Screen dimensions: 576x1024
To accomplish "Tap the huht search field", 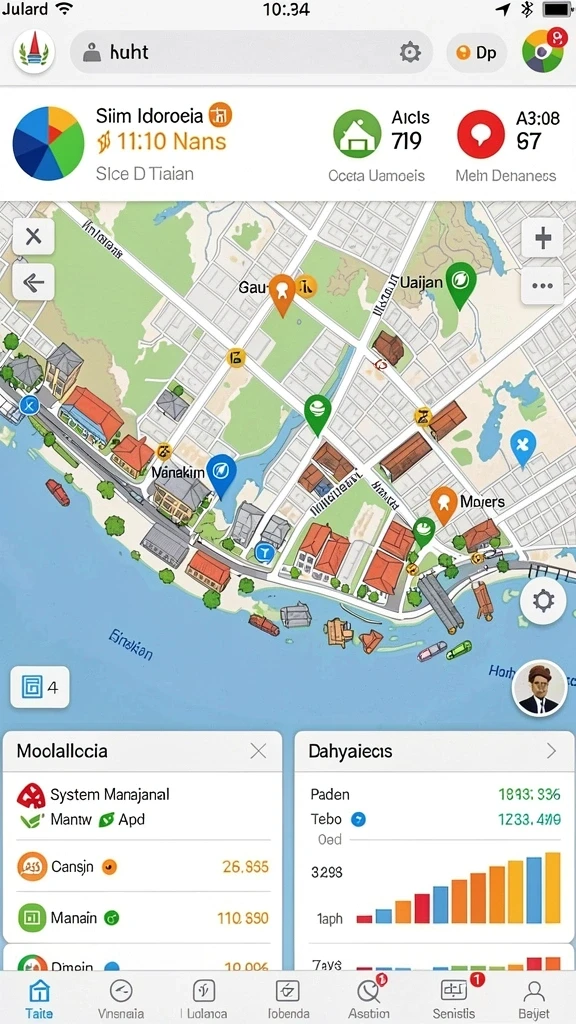I will pos(250,52).
